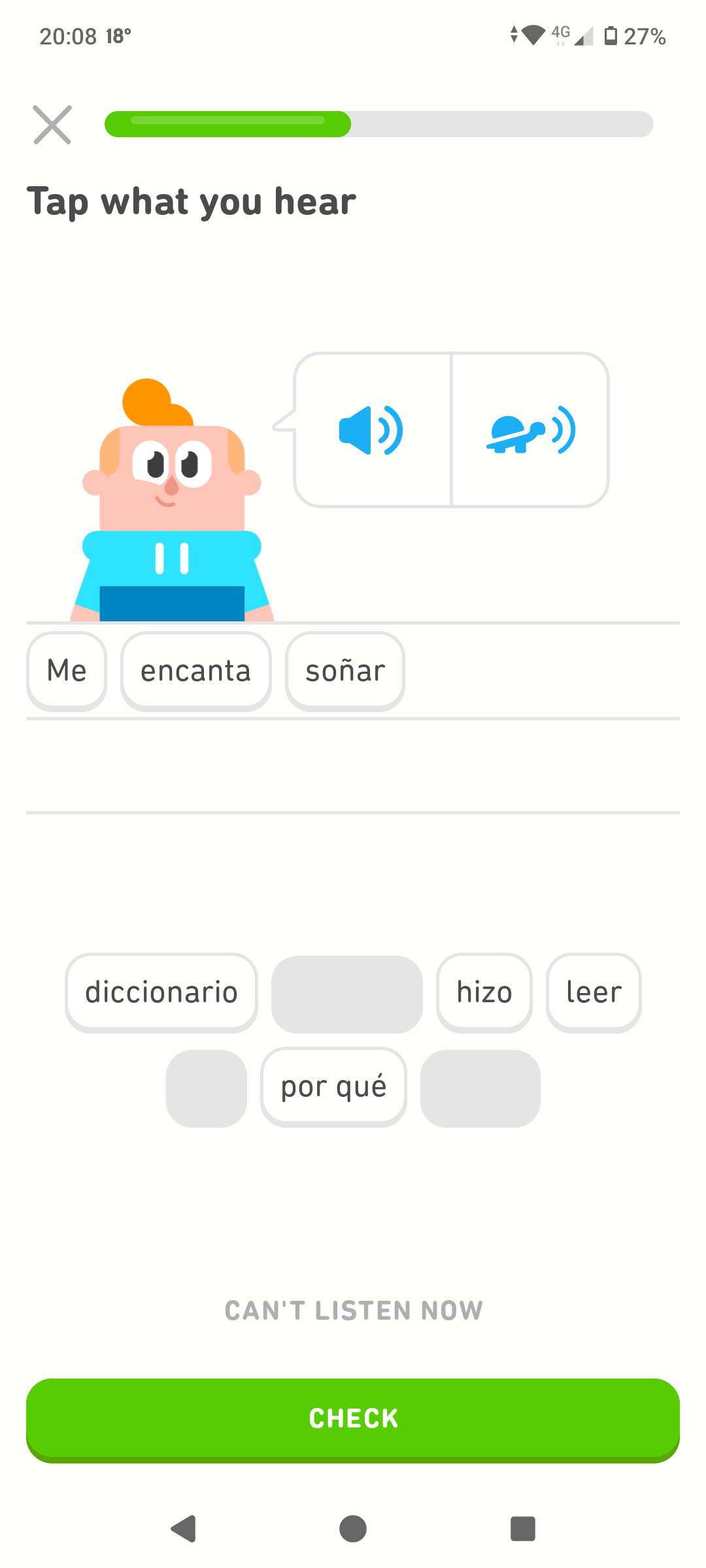Remove the word soñar from the answer

[x=345, y=671]
